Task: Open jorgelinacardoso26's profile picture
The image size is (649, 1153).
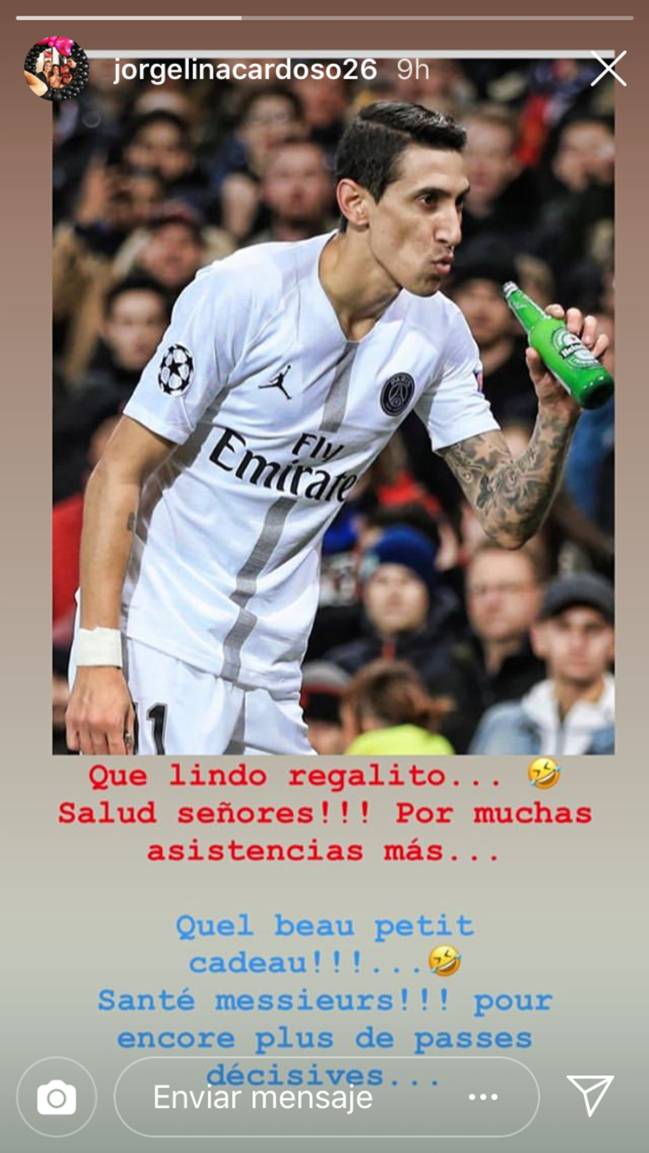Action: tap(56, 69)
